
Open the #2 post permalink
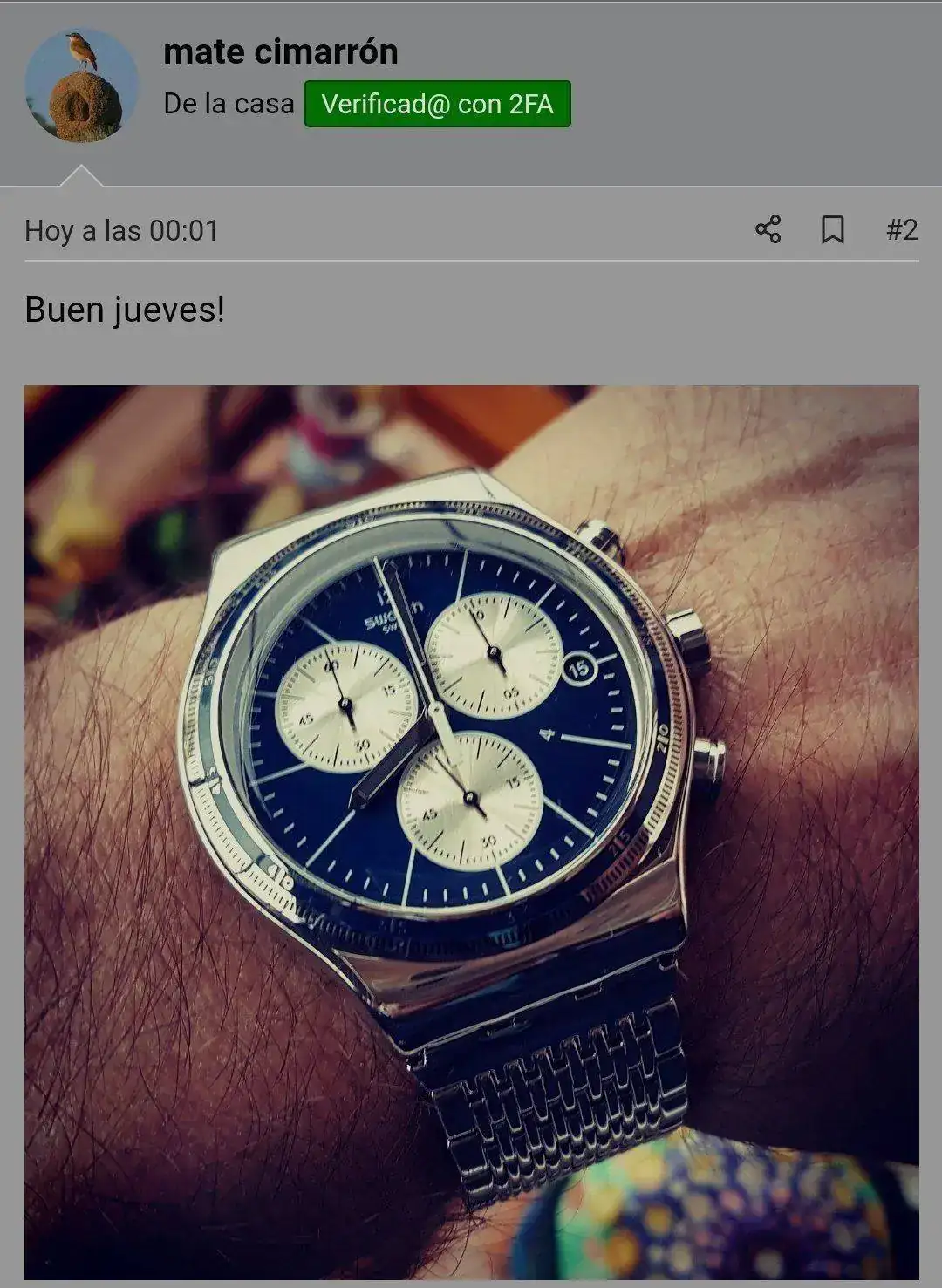pyautogui.click(x=902, y=230)
